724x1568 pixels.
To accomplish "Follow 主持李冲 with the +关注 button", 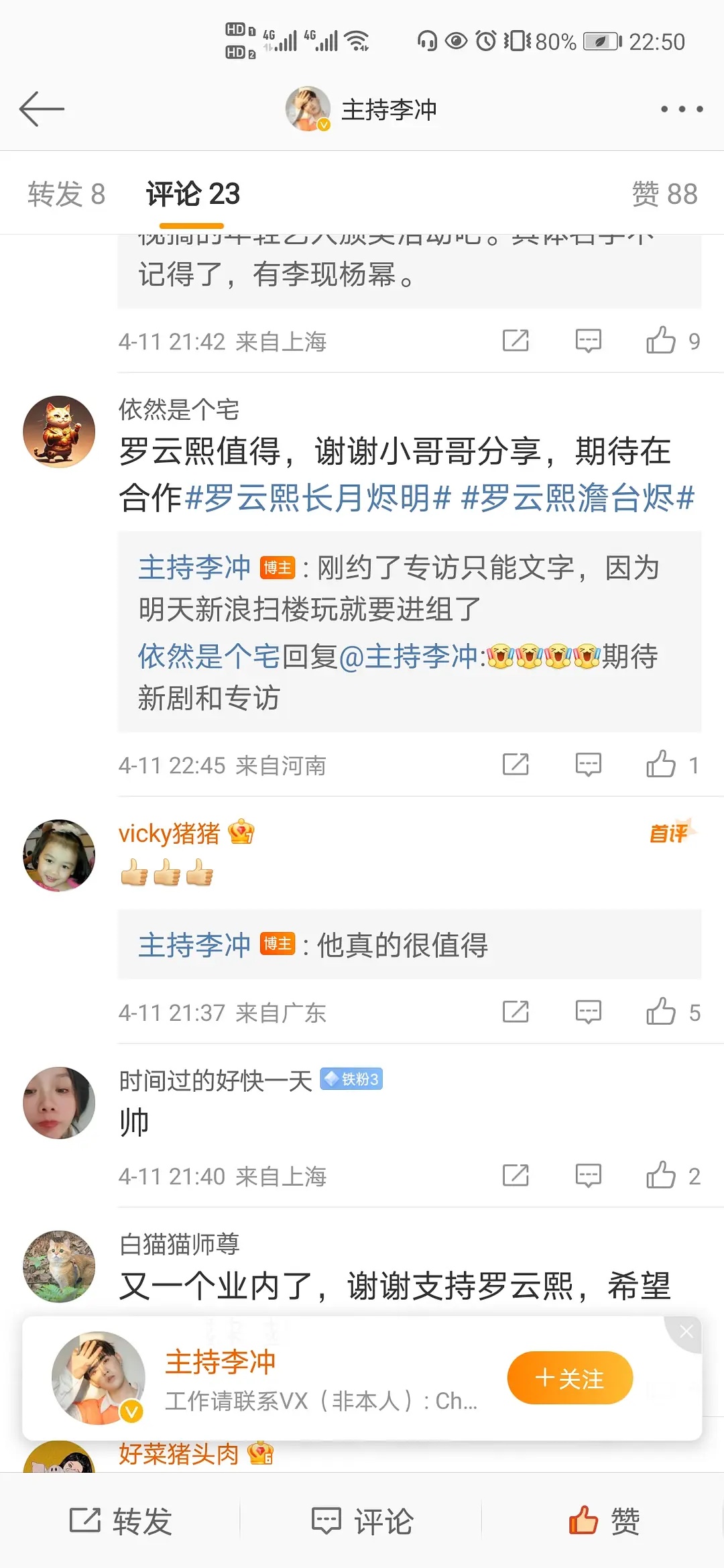I will [570, 1378].
